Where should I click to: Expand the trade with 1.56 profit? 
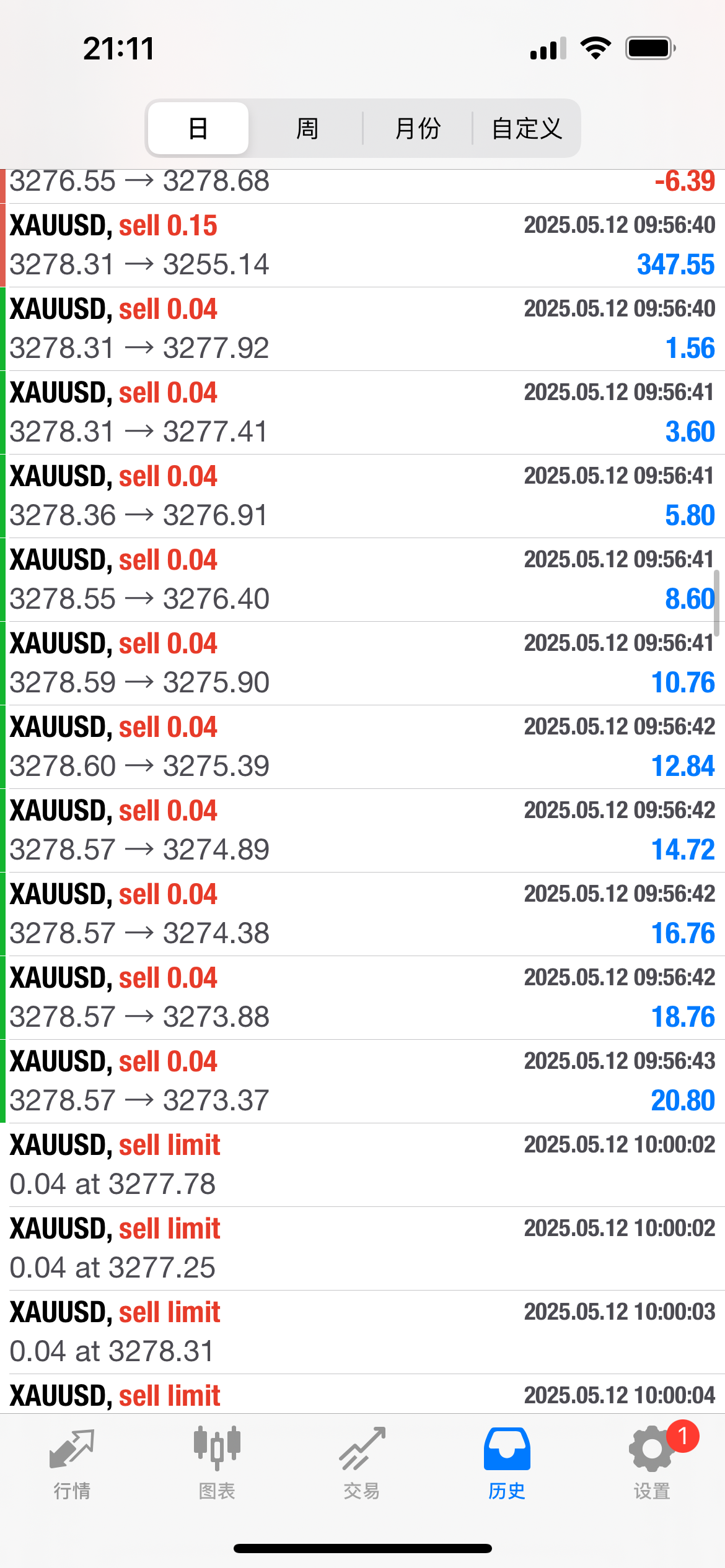362,329
